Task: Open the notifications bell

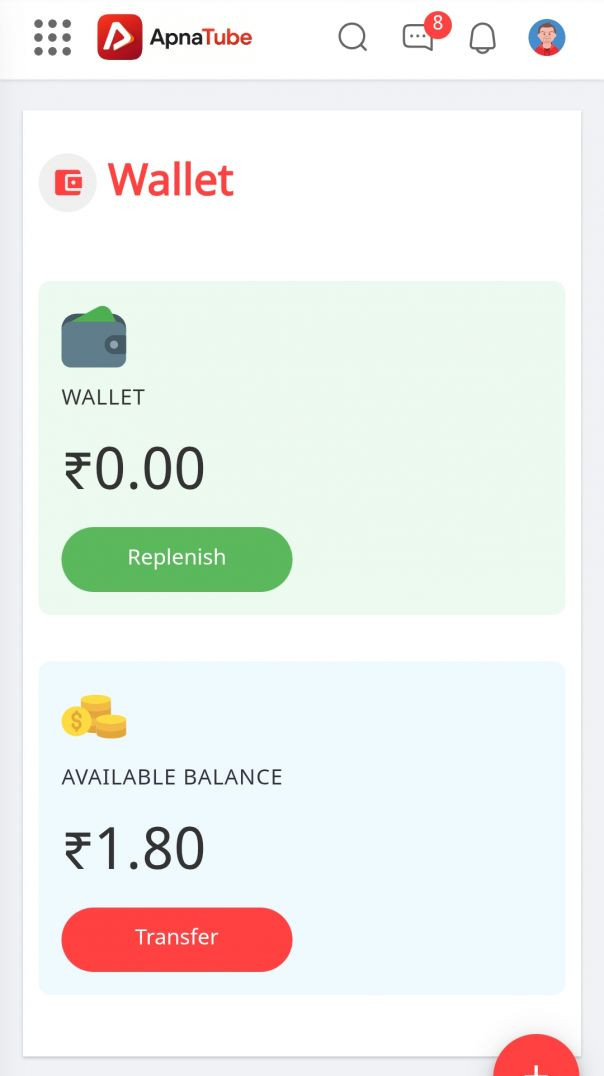Action: coord(483,38)
